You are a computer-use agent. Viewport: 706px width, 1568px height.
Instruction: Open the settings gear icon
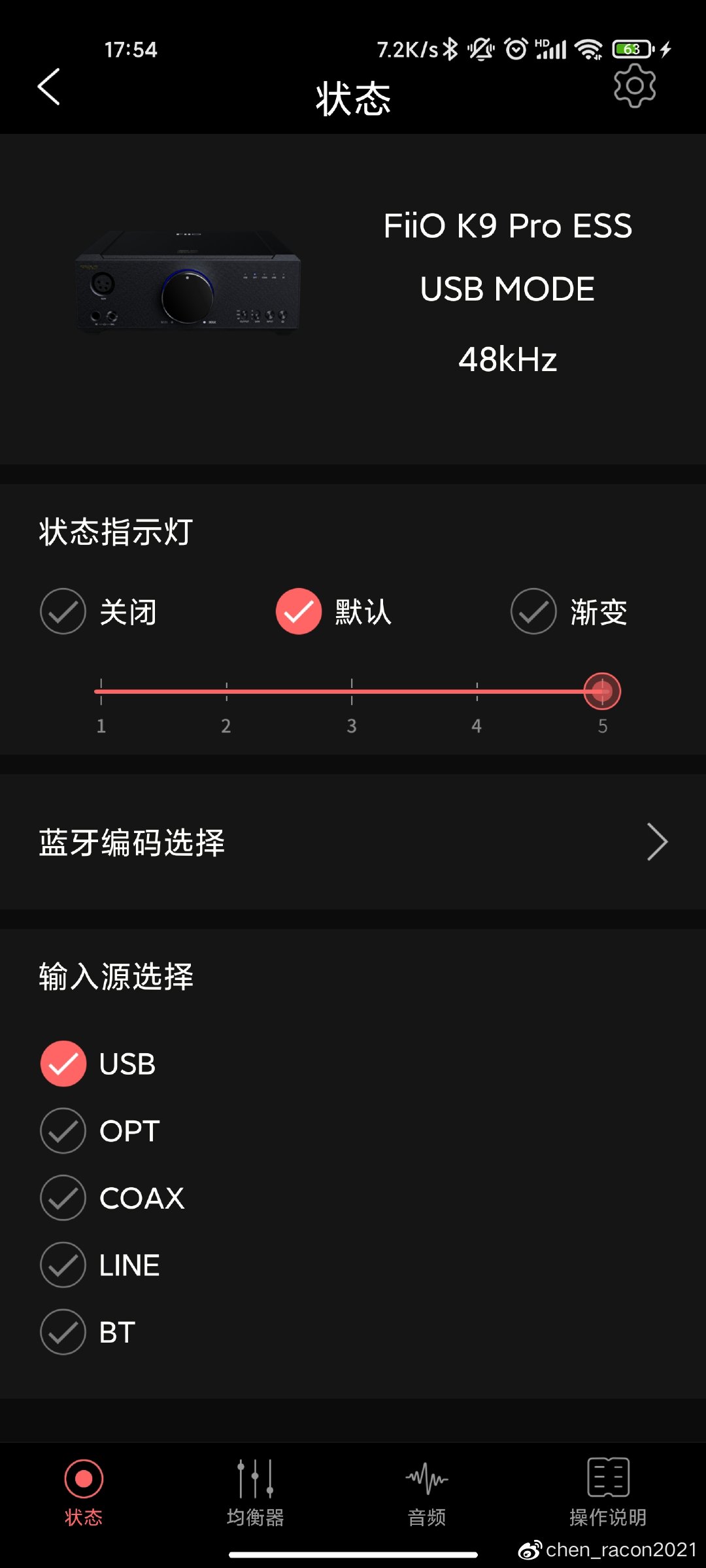coord(634,86)
